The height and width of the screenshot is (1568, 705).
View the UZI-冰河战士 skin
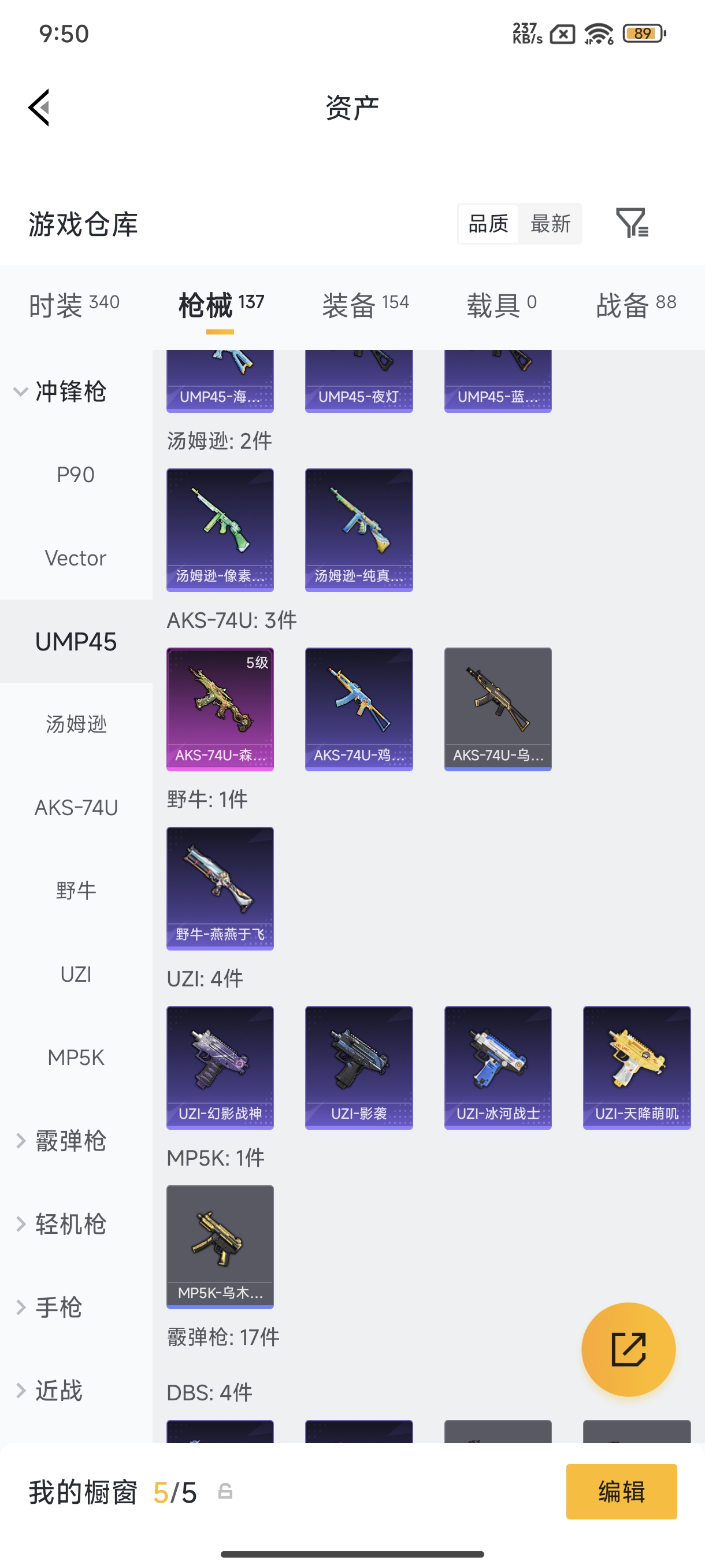(x=498, y=1067)
